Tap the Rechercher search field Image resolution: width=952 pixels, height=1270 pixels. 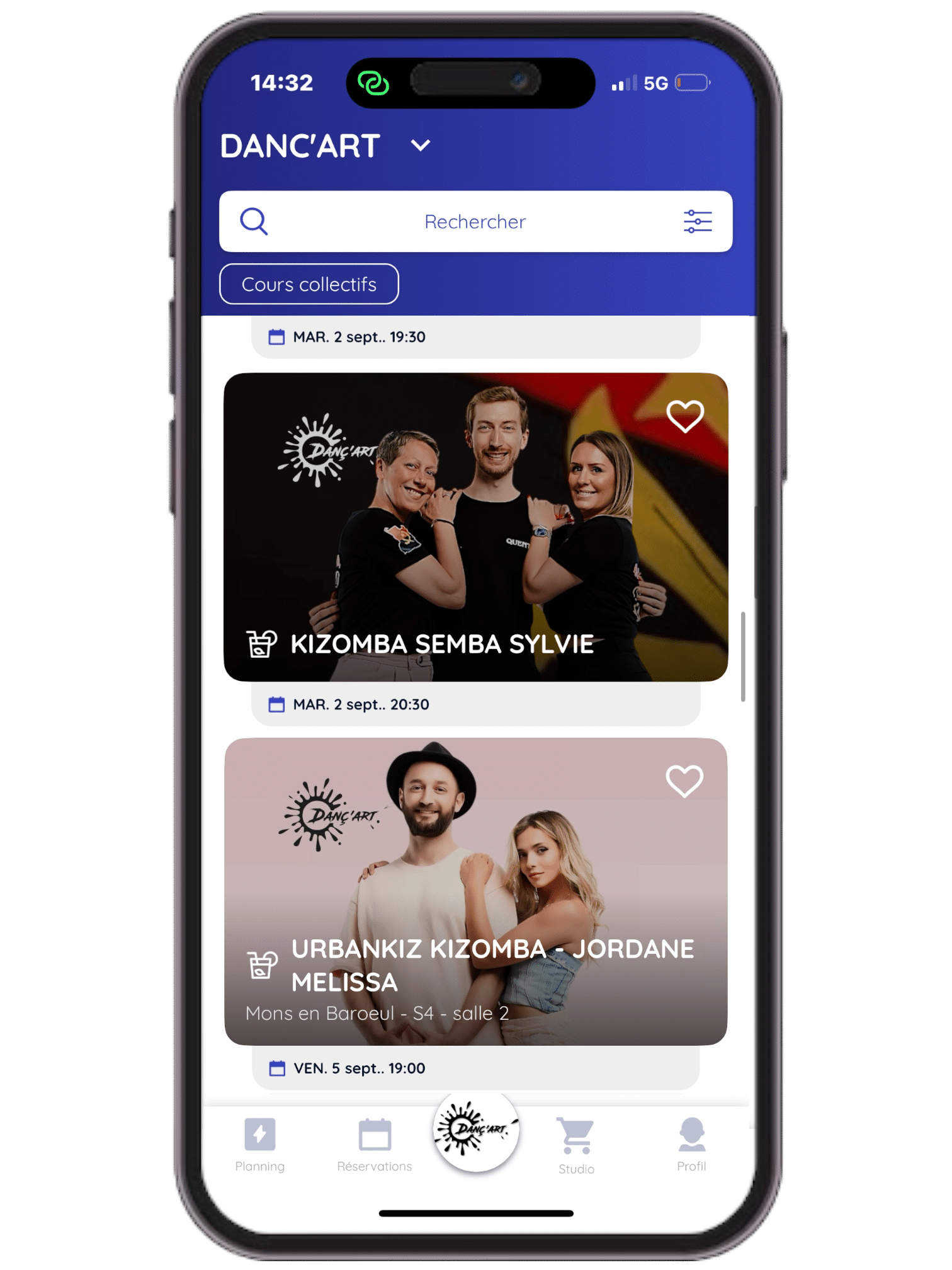[x=474, y=222]
